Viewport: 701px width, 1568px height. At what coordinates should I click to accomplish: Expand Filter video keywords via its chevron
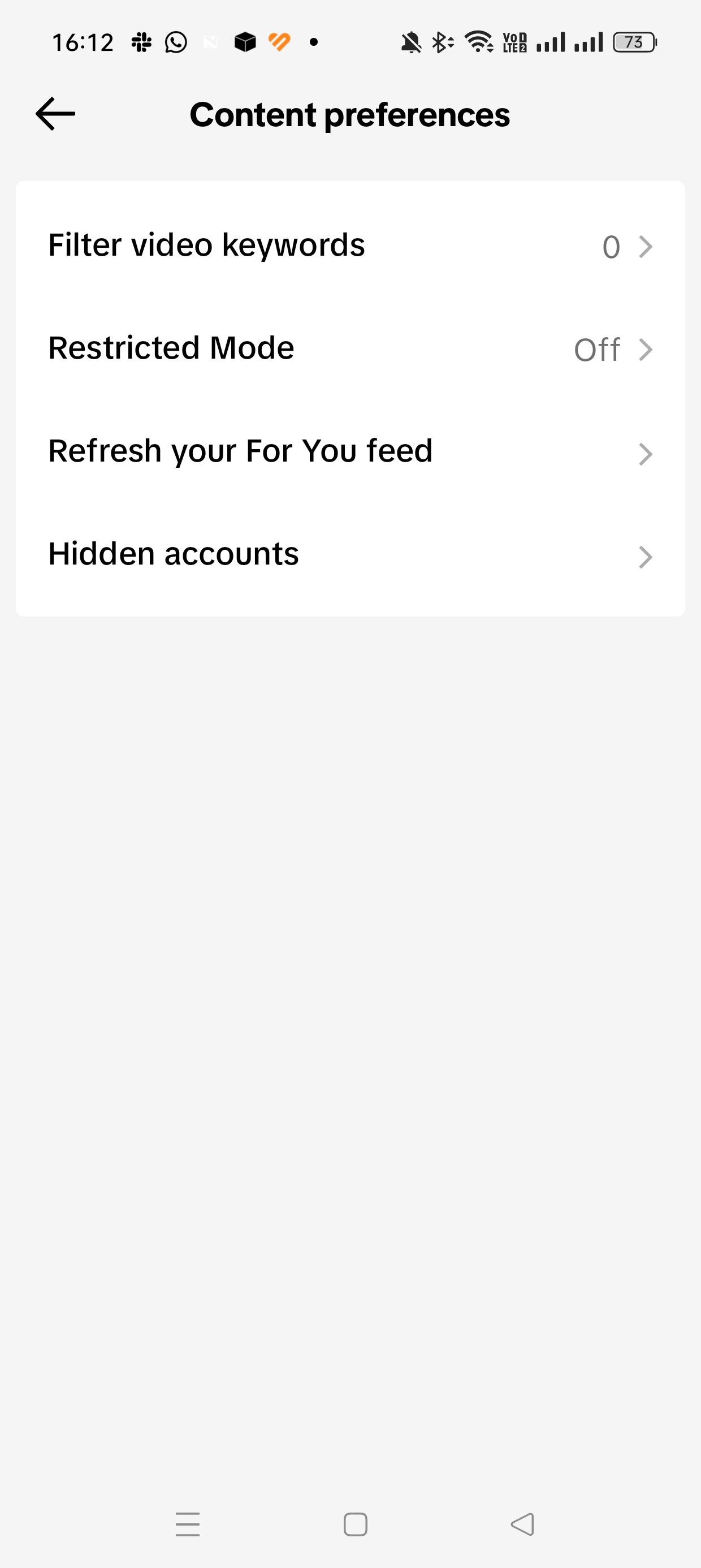coord(645,247)
